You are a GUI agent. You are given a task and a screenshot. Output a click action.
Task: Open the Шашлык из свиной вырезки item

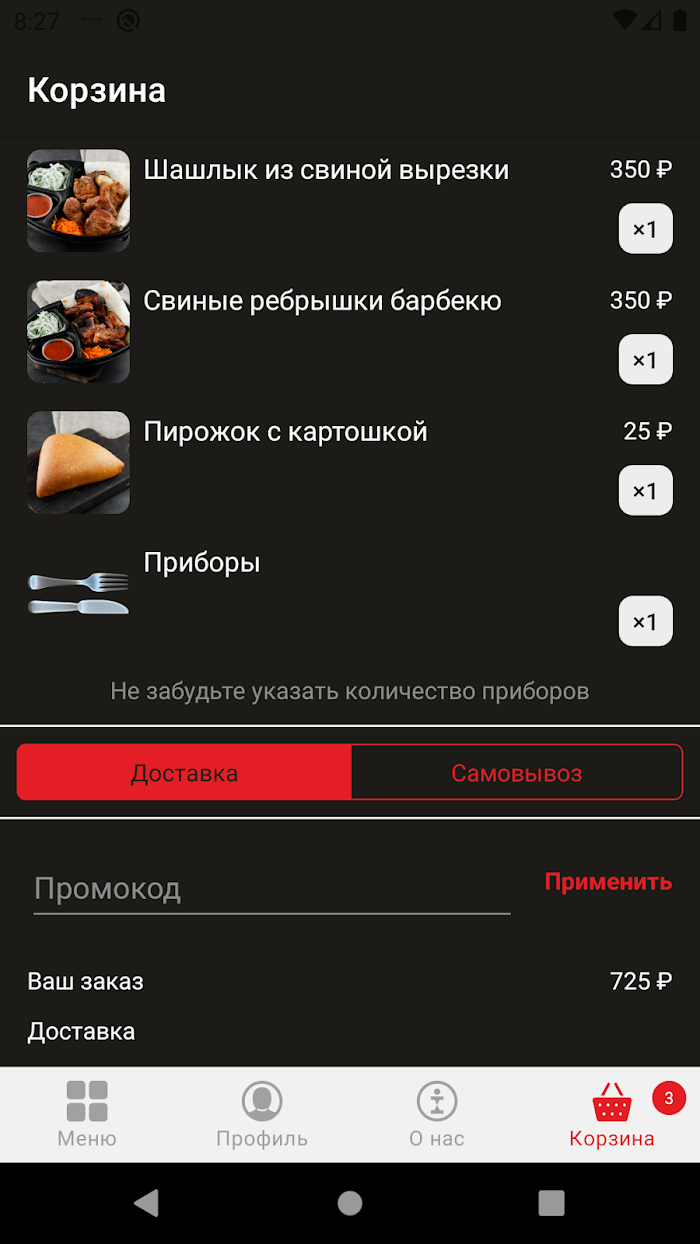click(326, 170)
